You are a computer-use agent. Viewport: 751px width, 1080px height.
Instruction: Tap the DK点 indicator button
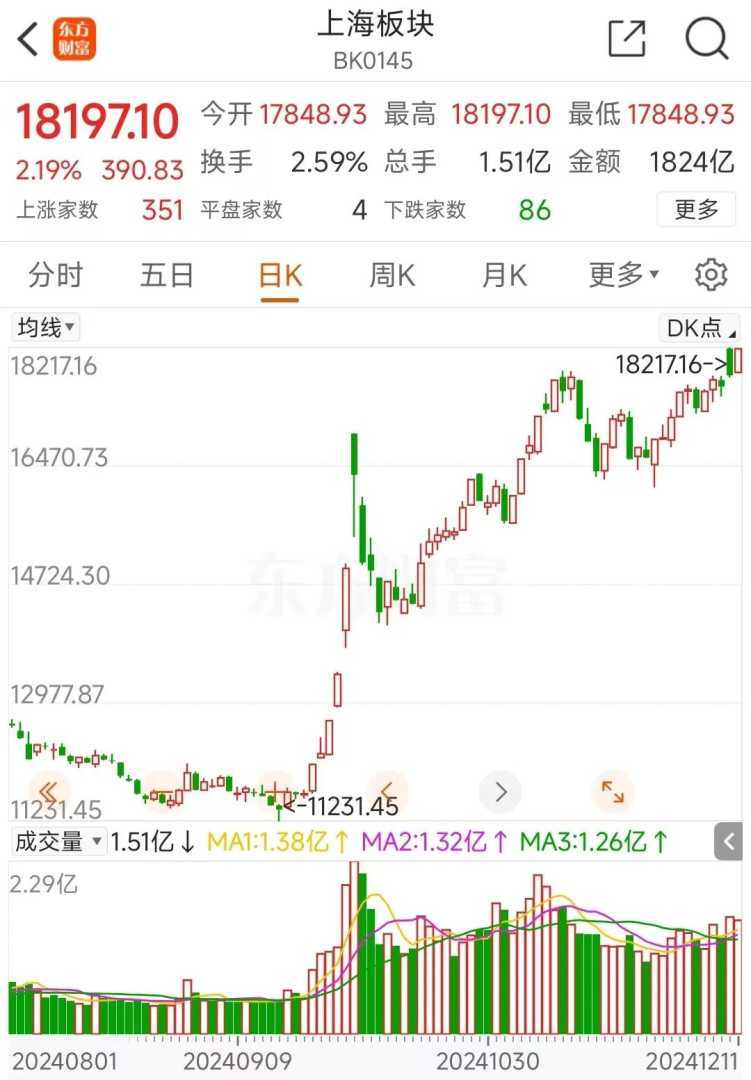[x=699, y=327]
